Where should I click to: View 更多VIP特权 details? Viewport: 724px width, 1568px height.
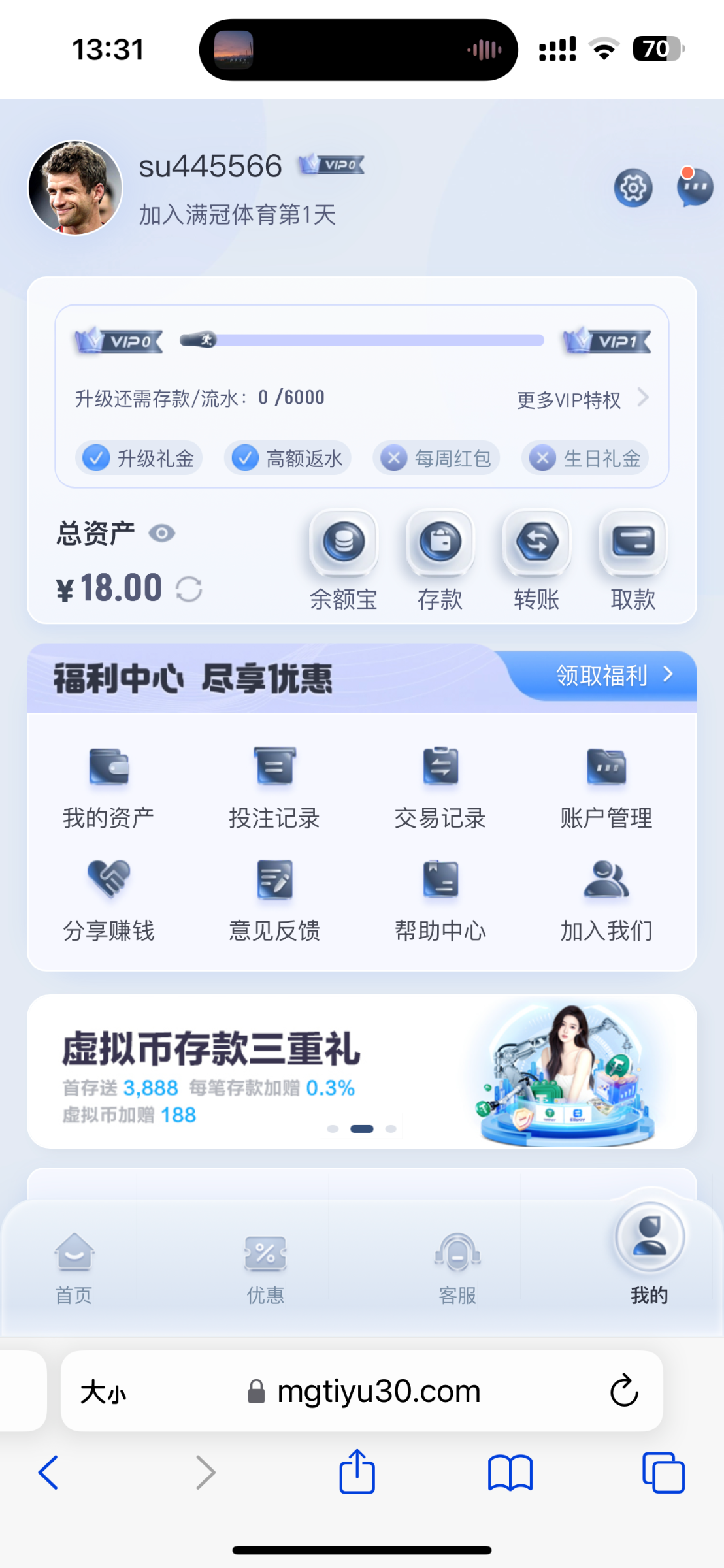(582, 399)
